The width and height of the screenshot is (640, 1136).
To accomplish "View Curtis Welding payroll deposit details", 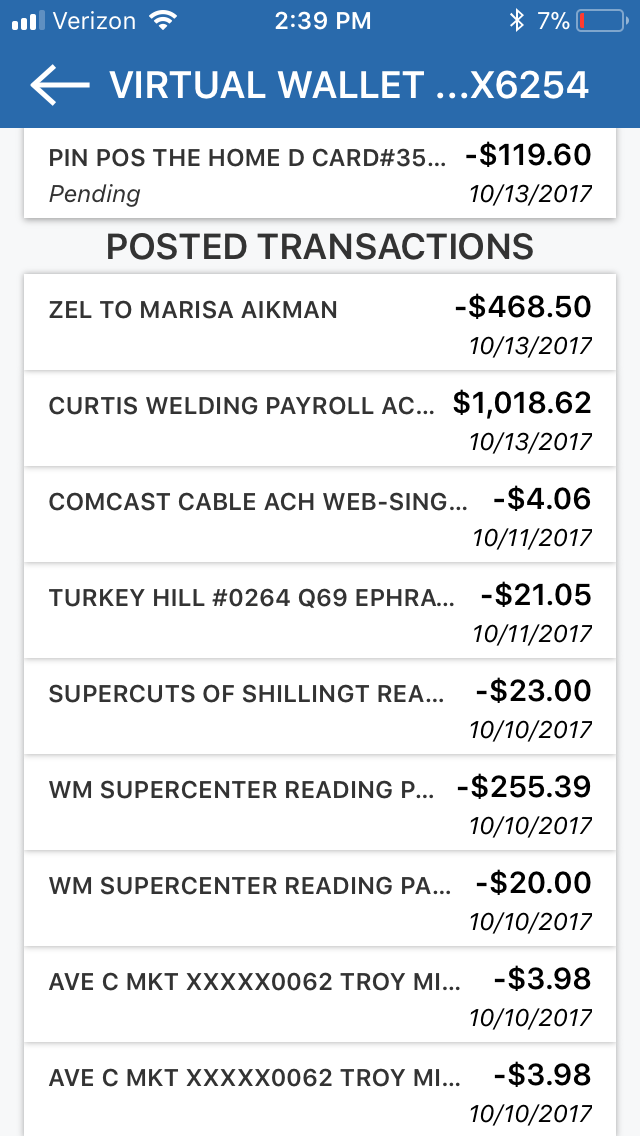I will [320, 419].
